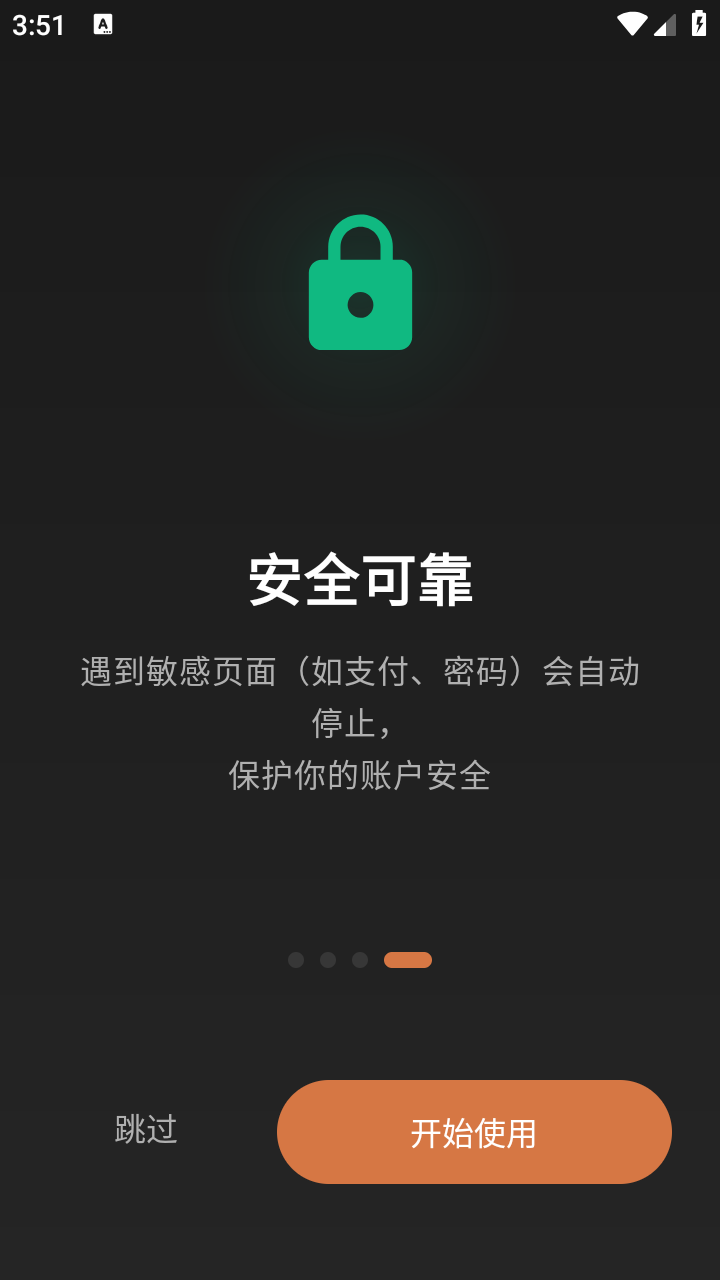Tap the sensitive-page description paragraph
Viewport: 720px width, 1280px height.
tap(360, 695)
